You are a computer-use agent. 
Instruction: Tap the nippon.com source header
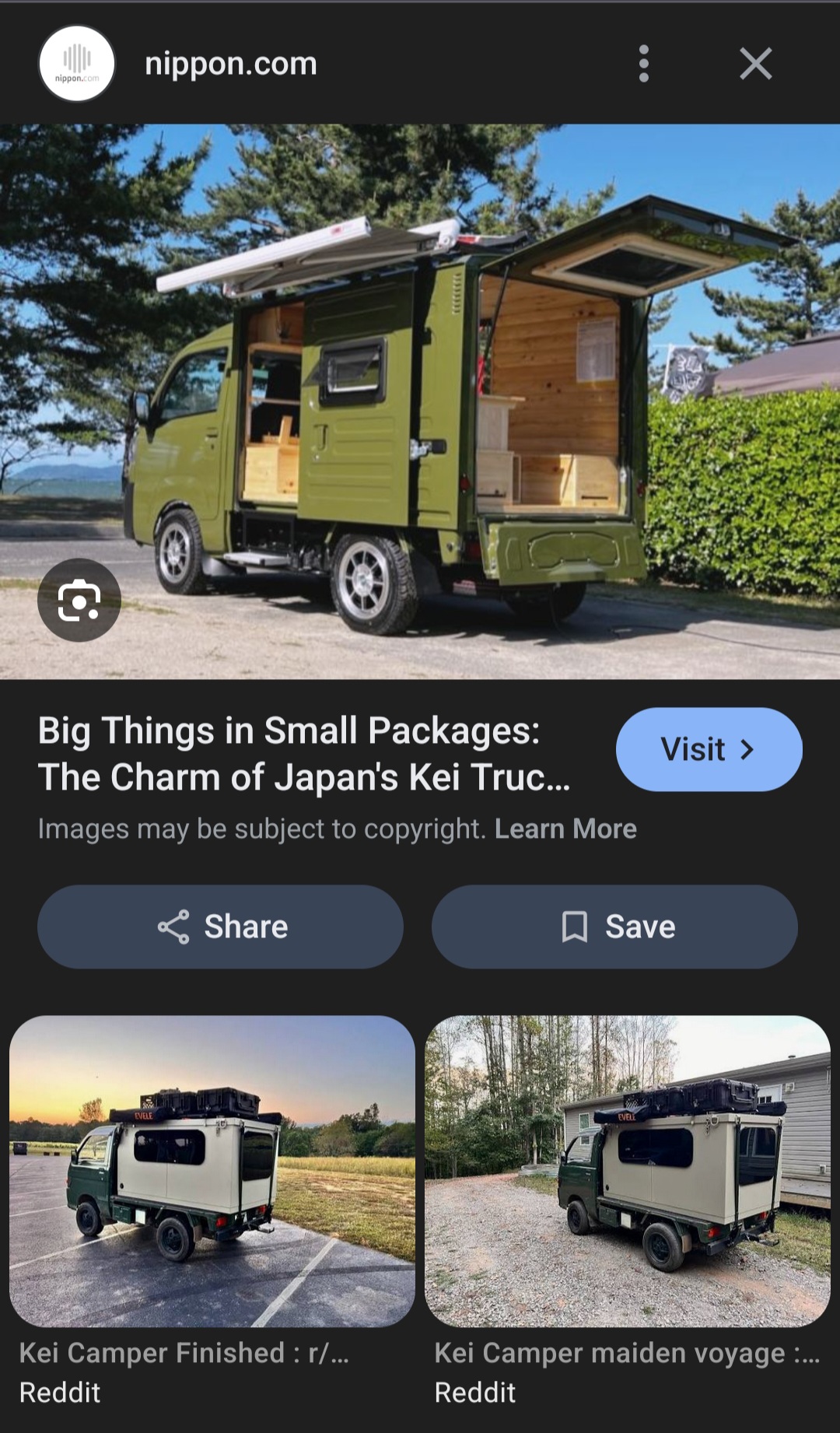point(230,64)
